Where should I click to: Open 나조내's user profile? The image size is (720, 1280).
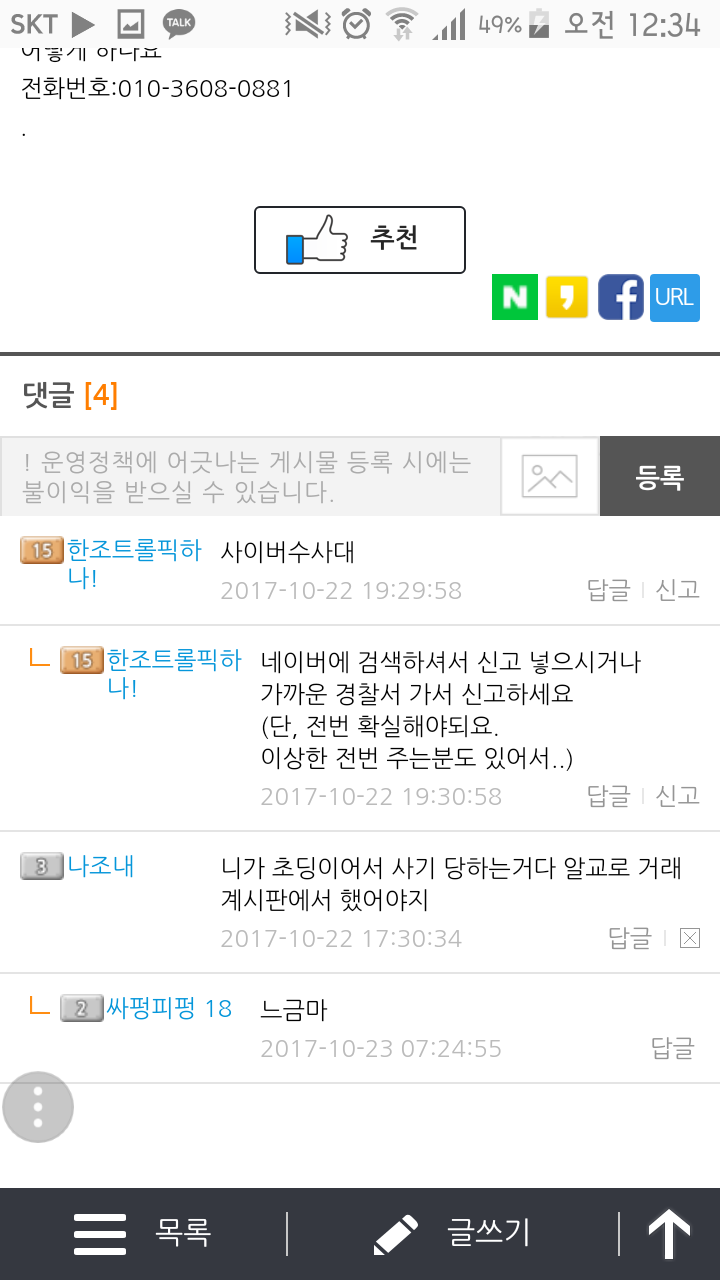(x=100, y=866)
